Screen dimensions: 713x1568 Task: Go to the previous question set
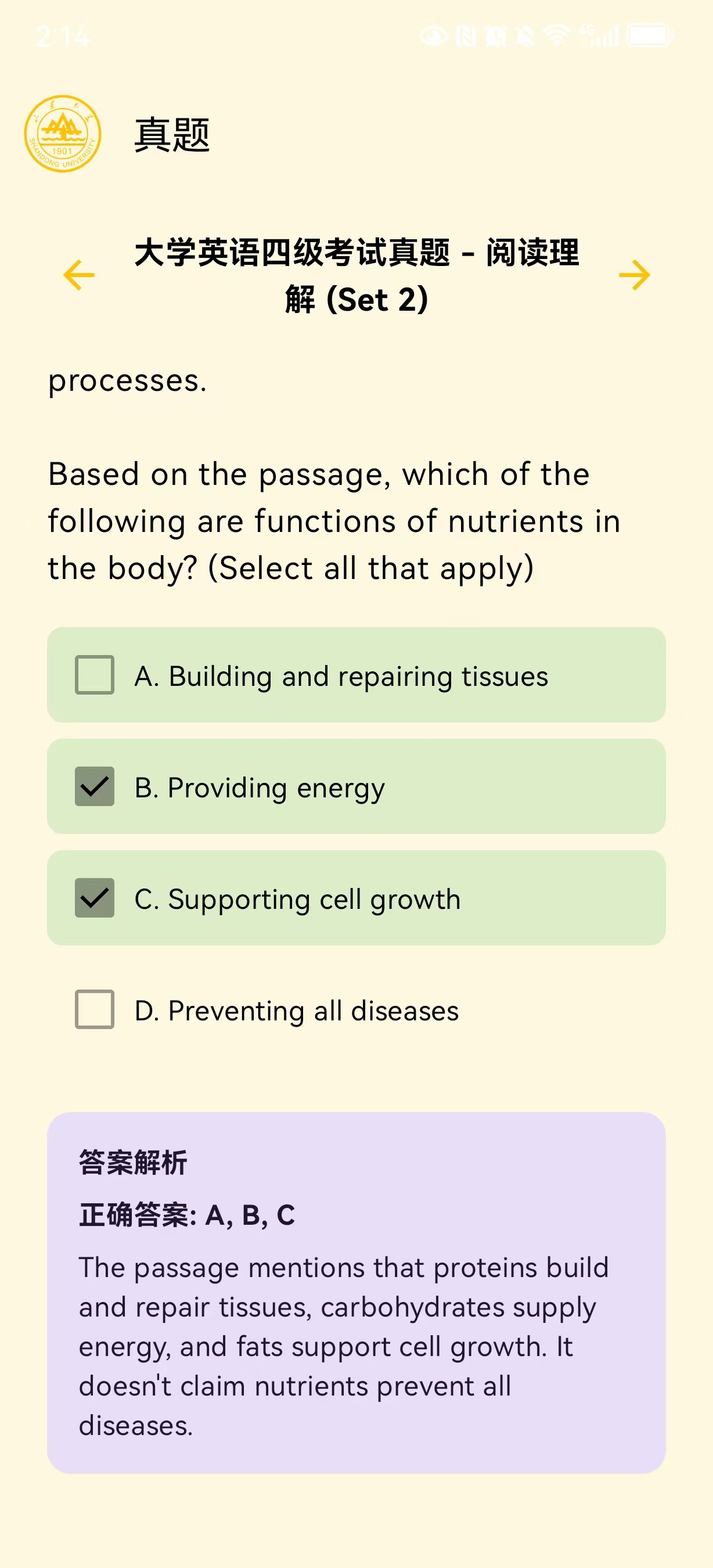[79, 275]
